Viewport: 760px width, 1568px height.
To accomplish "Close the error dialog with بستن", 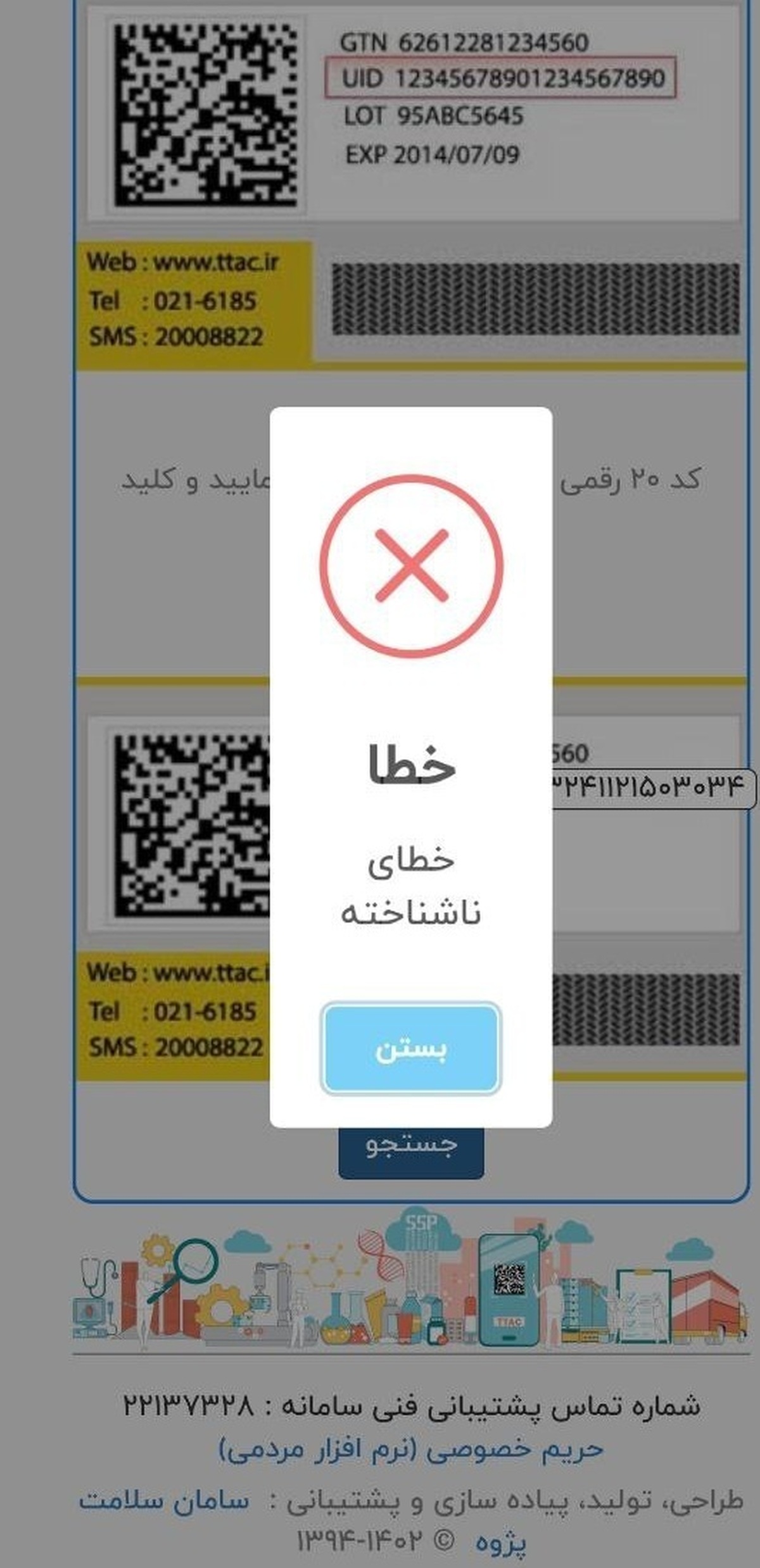I will pos(410,1049).
